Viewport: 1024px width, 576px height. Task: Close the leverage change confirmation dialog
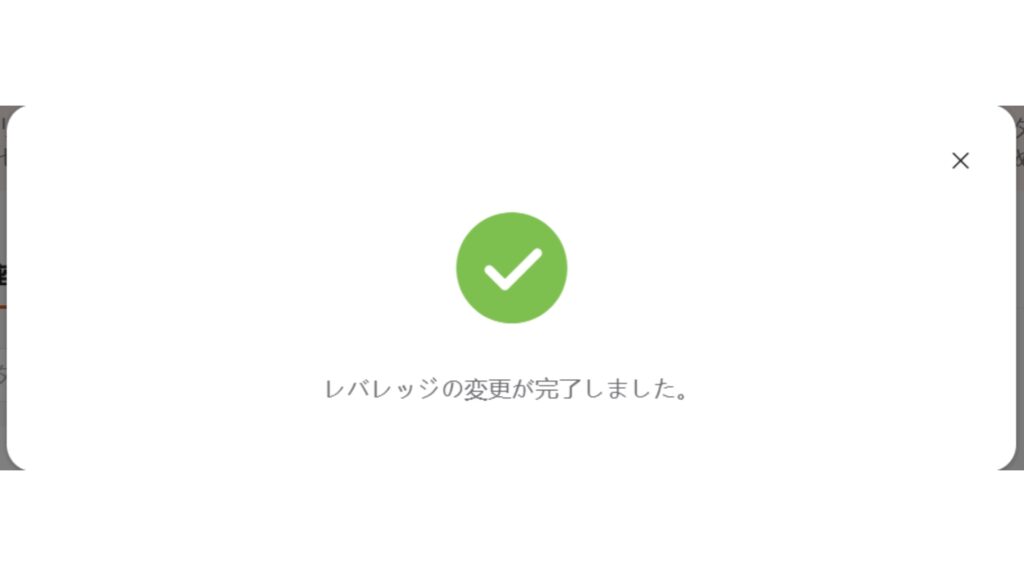(960, 161)
